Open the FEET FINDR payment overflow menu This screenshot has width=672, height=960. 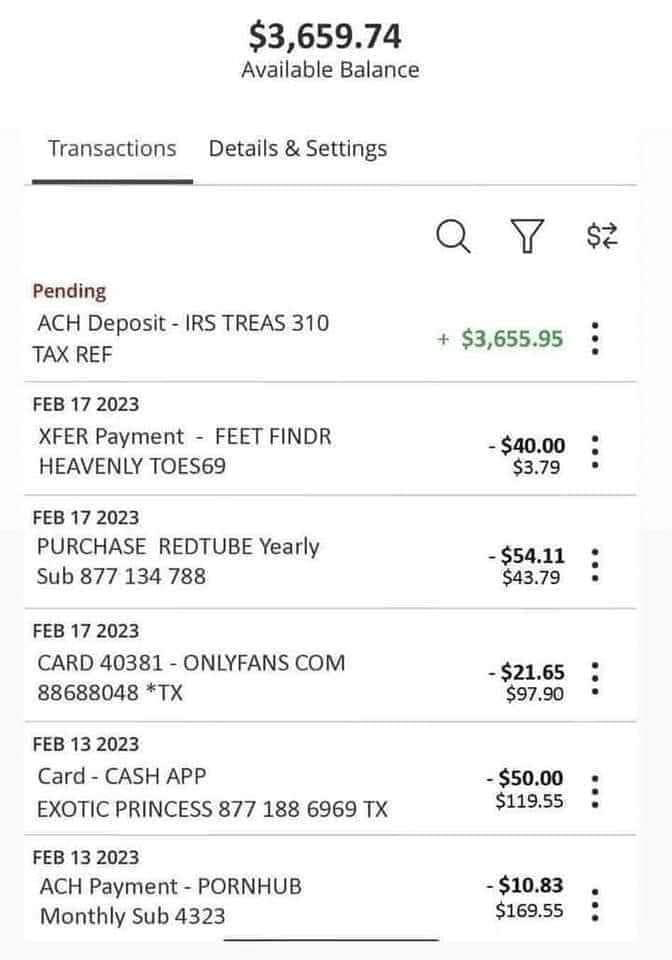[x=596, y=452]
